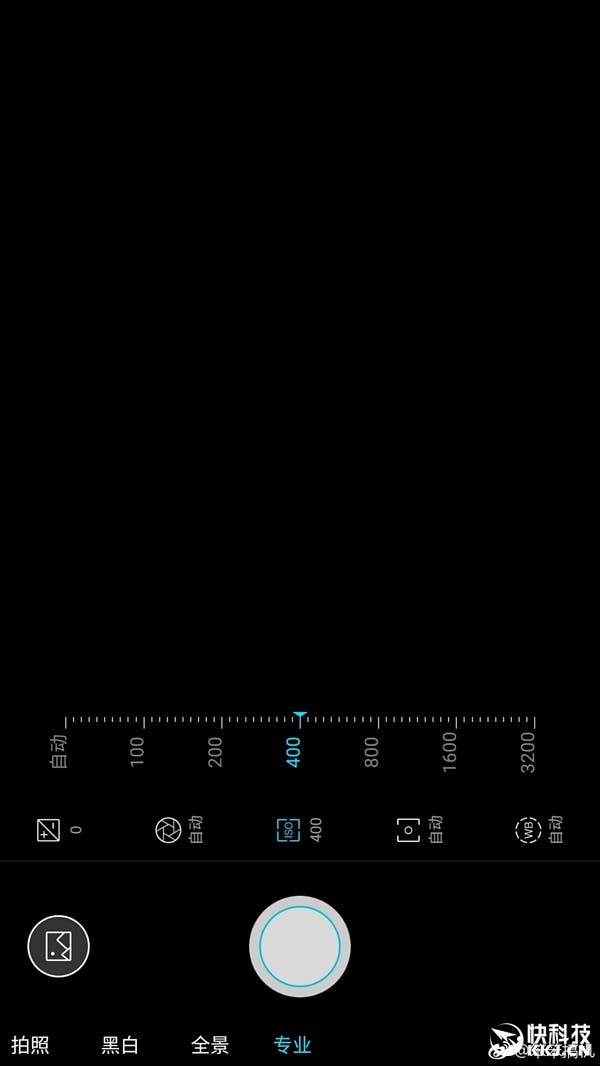This screenshot has width=600, height=1066.
Task: Set ISO to 800 on scale
Action: click(372, 752)
